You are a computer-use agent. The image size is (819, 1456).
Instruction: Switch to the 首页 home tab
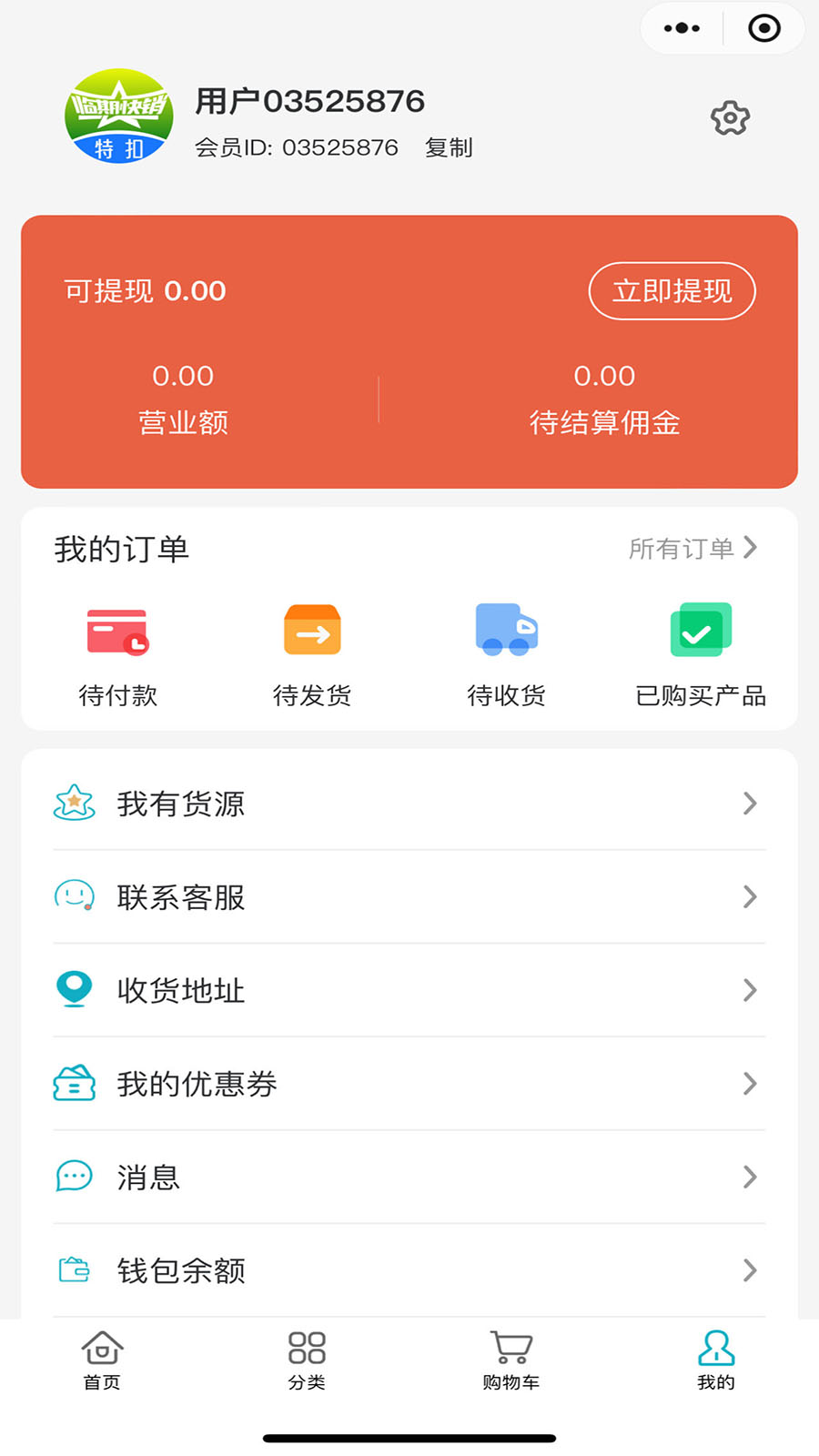102,1360
